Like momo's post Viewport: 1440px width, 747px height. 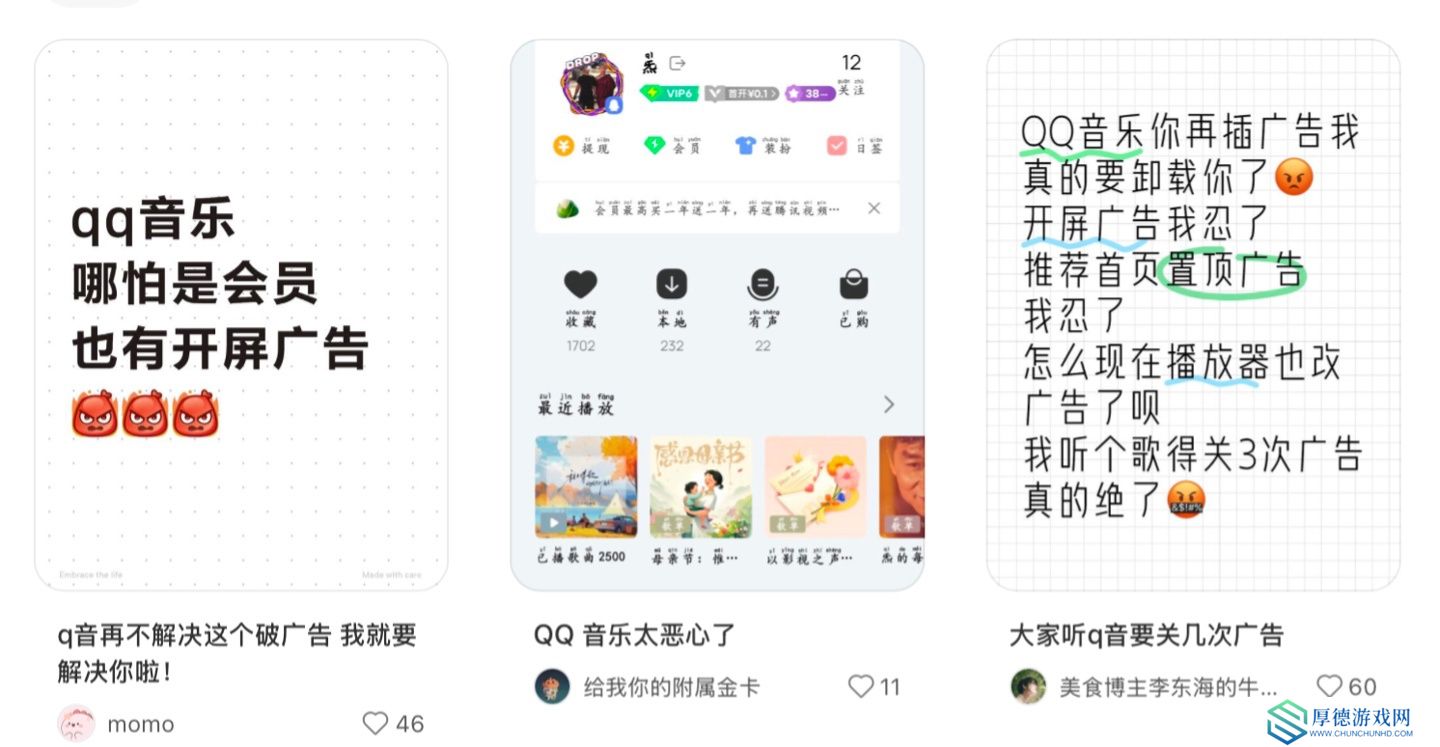tap(376, 723)
